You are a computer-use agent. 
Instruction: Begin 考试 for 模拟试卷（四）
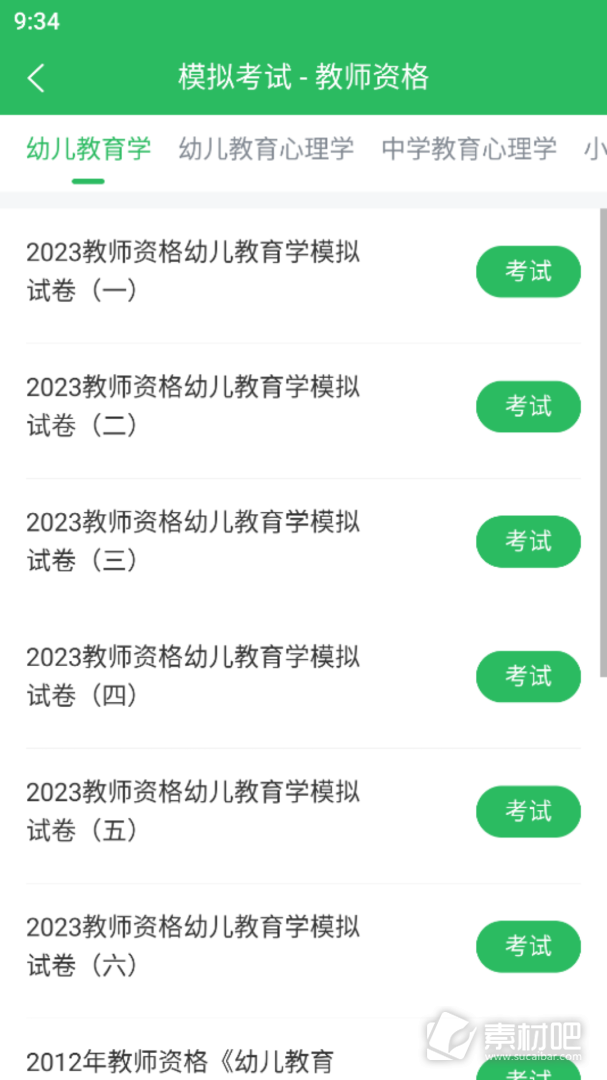(528, 676)
